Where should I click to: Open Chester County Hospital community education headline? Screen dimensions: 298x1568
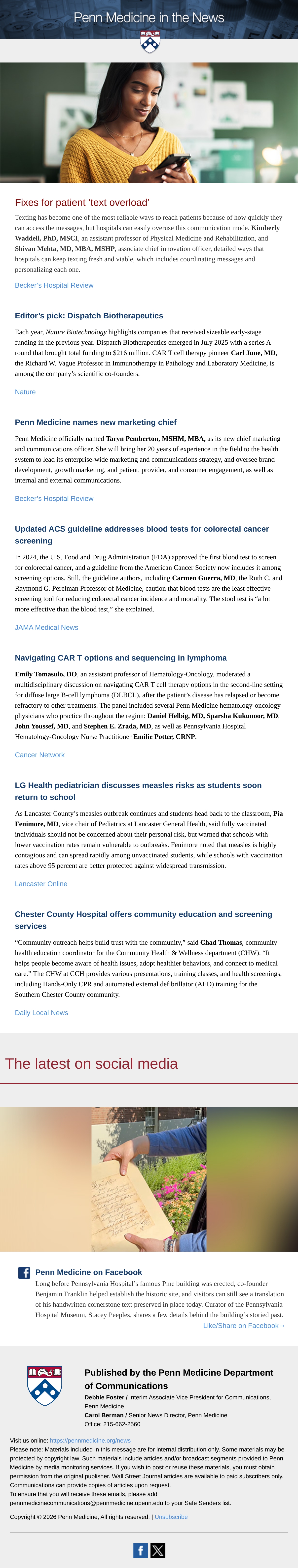point(143,920)
